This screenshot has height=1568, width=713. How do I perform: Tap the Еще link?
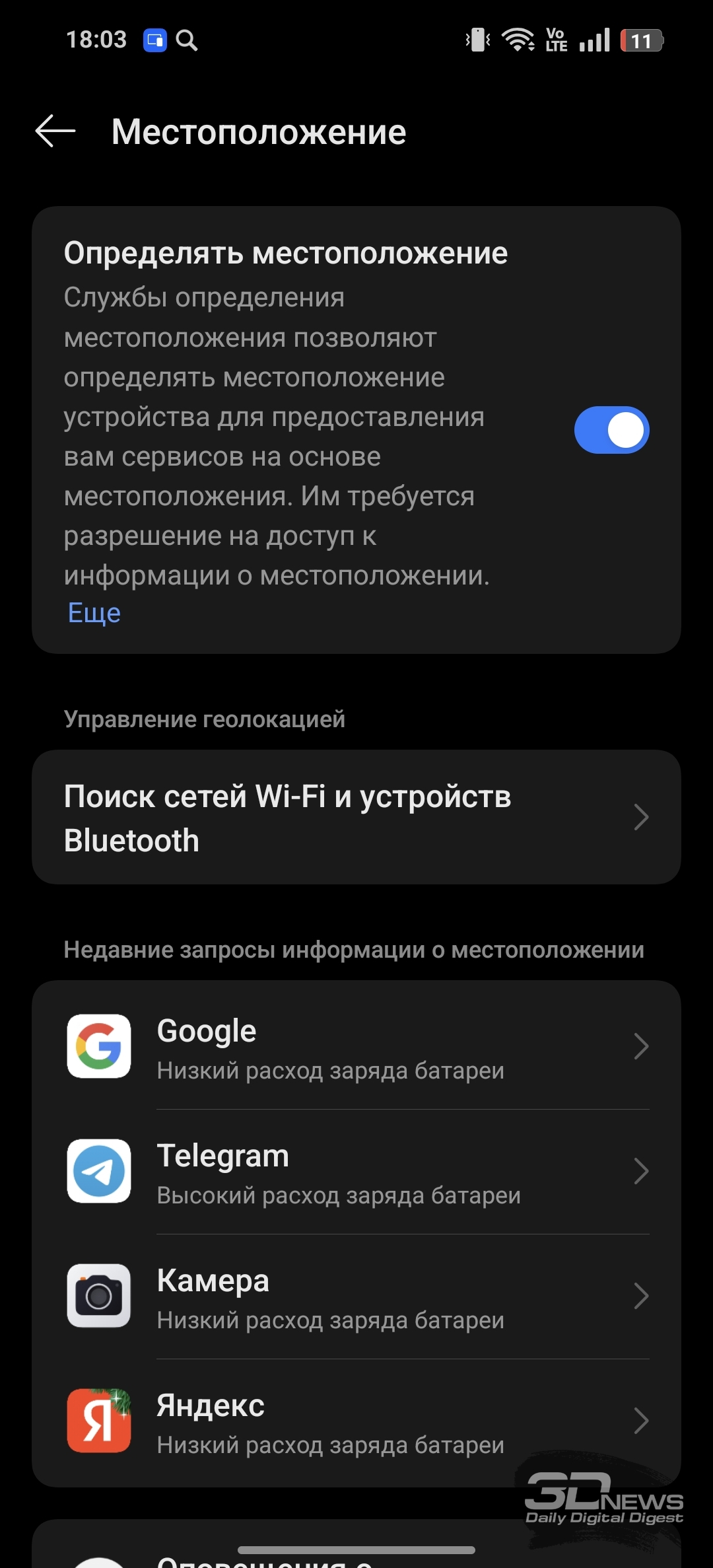point(94,613)
